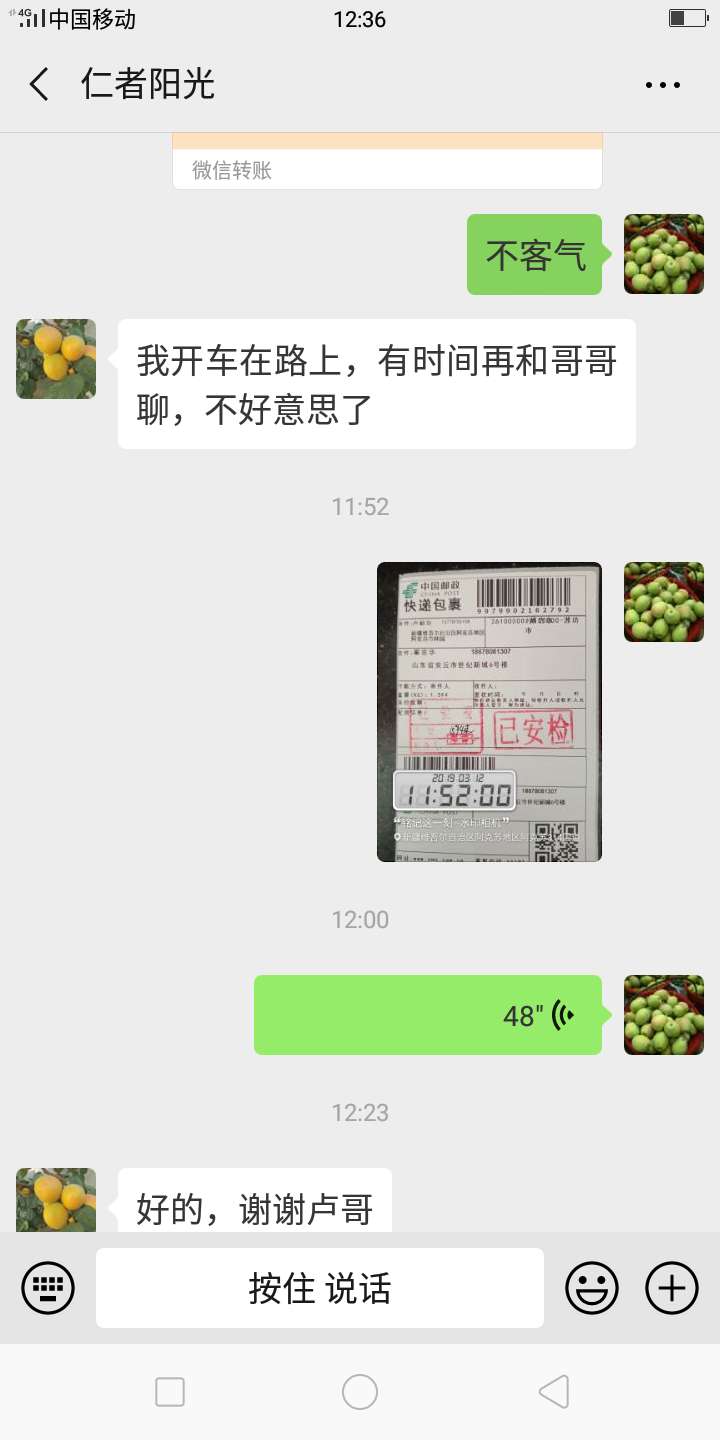The image size is (720, 1440).
Task: Tap the system home button
Action: pyautogui.click(x=360, y=1392)
